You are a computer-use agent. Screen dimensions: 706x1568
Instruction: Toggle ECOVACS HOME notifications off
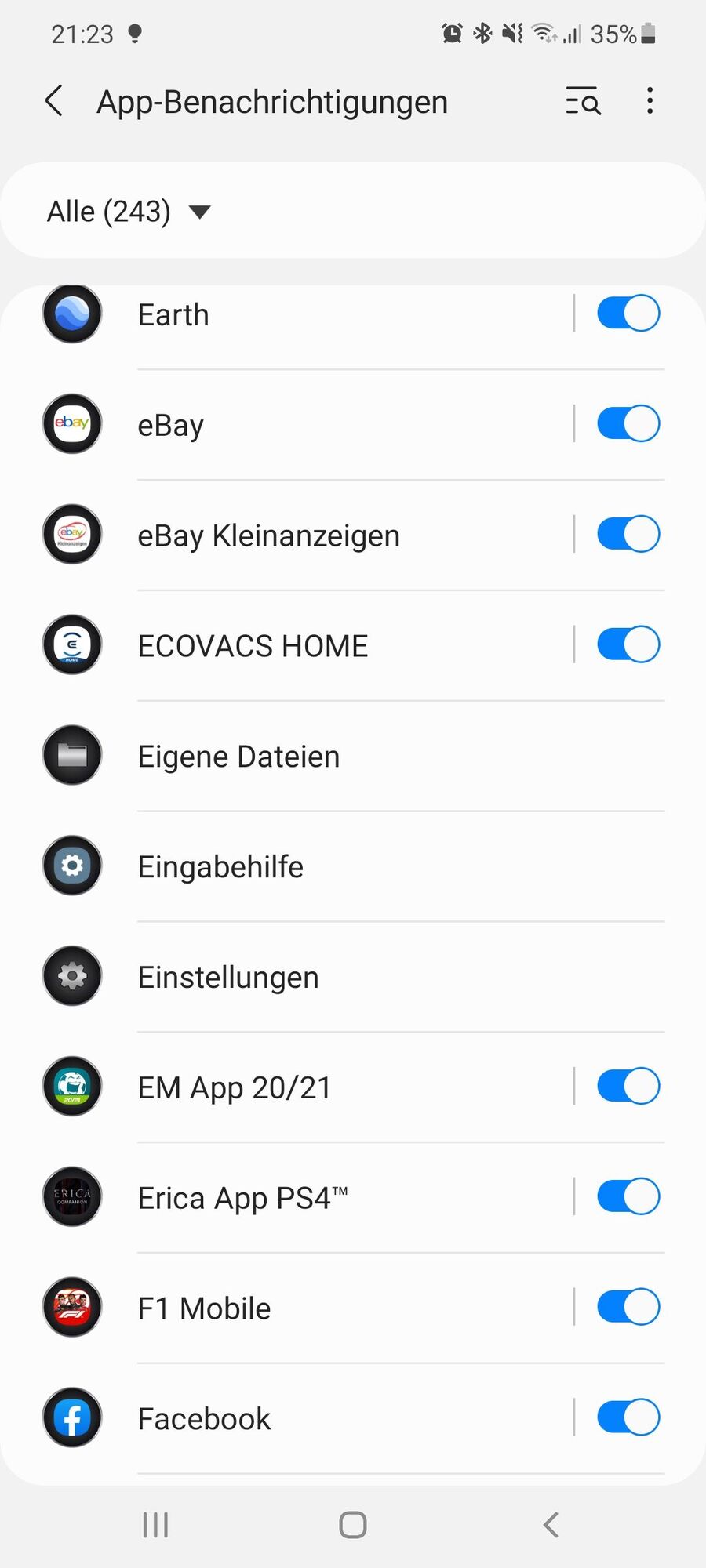pyautogui.click(x=628, y=645)
